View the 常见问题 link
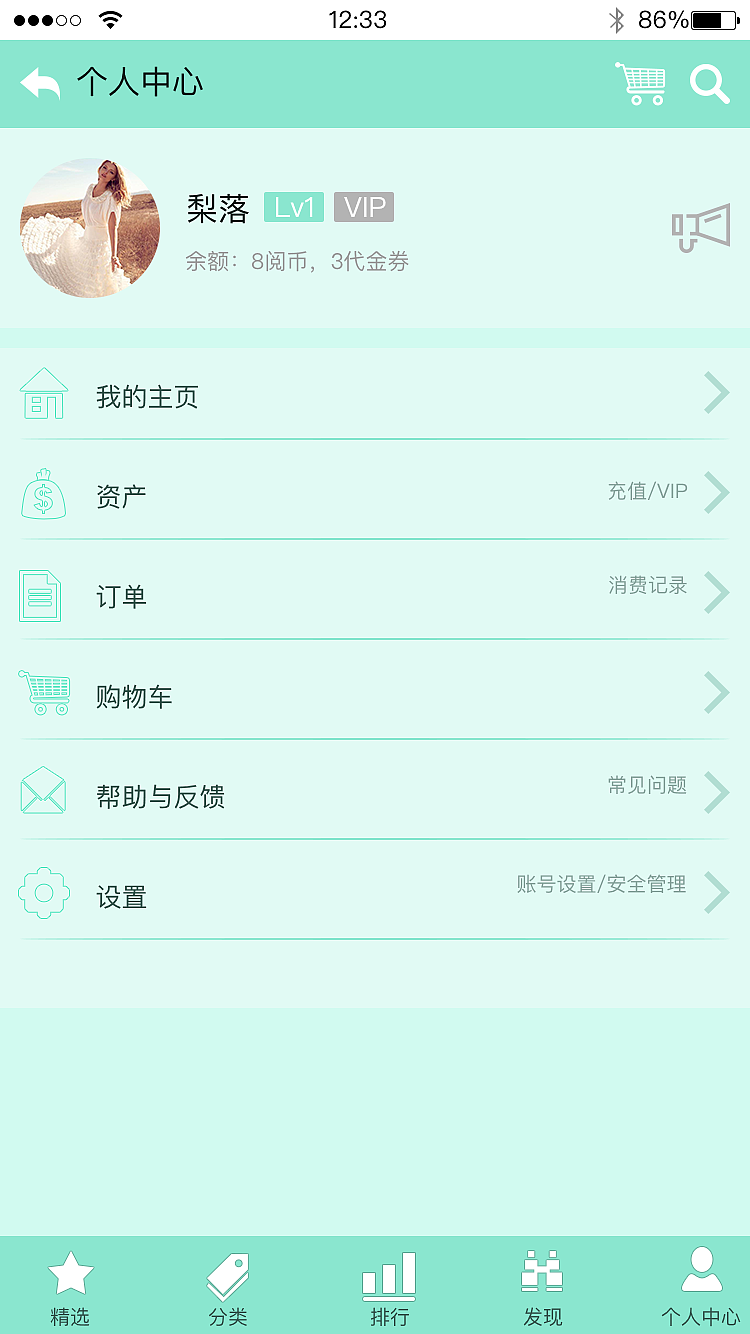The height and width of the screenshot is (1334, 750). 645,786
